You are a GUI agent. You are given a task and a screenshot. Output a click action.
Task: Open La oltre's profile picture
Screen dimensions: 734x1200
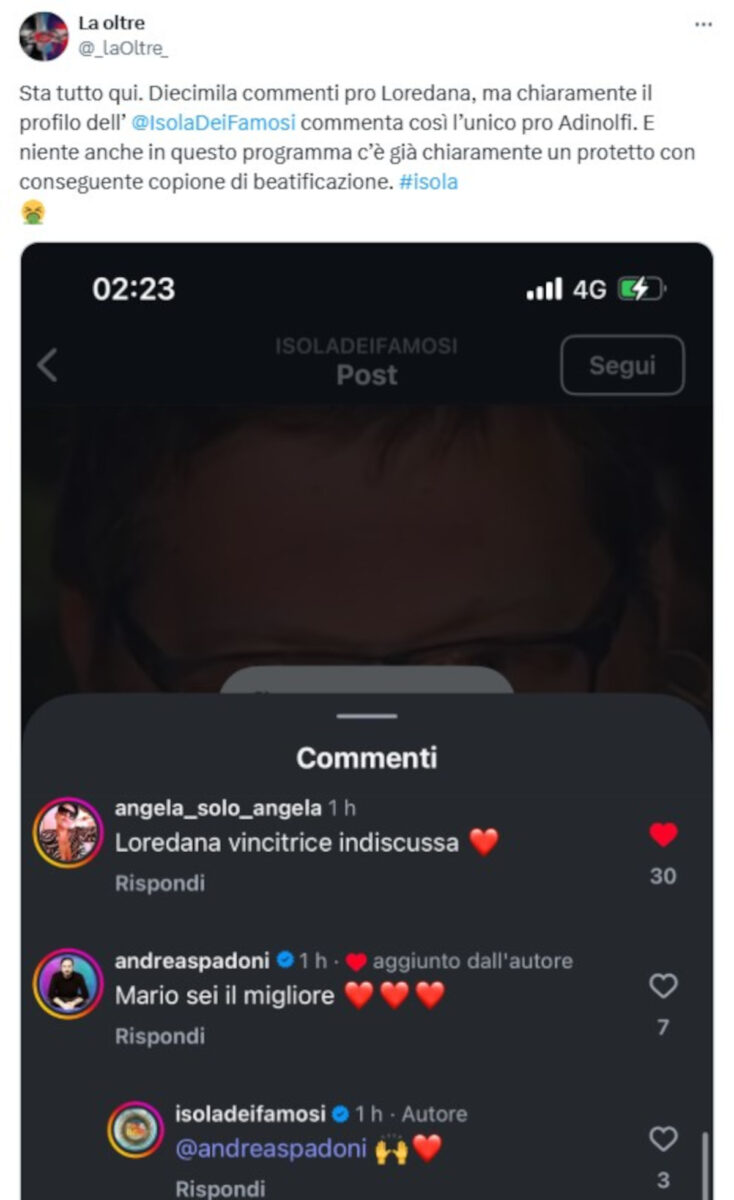(43, 37)
